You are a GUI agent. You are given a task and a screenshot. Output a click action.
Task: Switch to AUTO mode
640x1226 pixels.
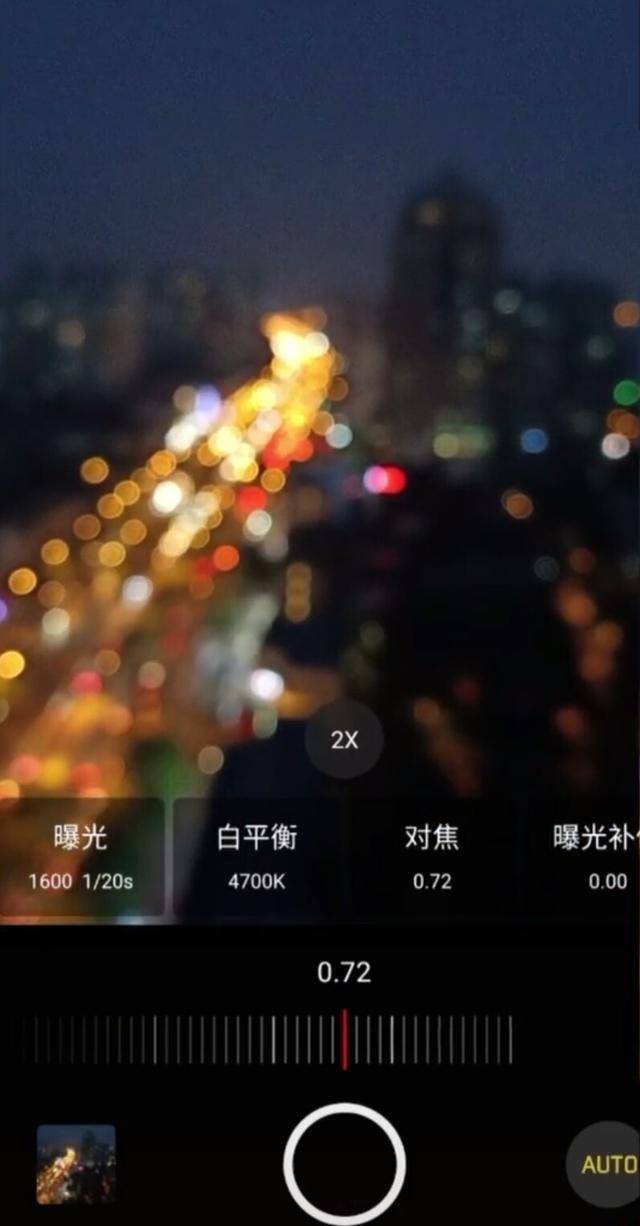[607, 1164]
